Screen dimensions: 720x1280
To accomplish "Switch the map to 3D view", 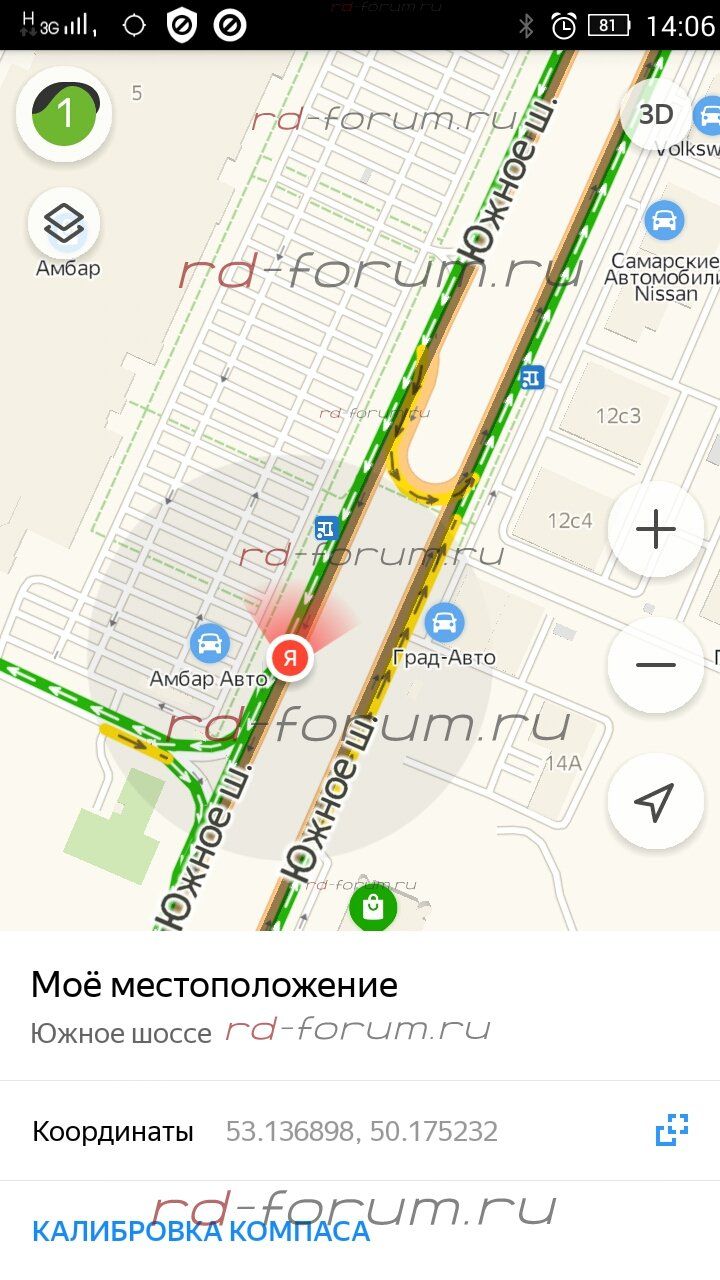I will click(657, 114).
